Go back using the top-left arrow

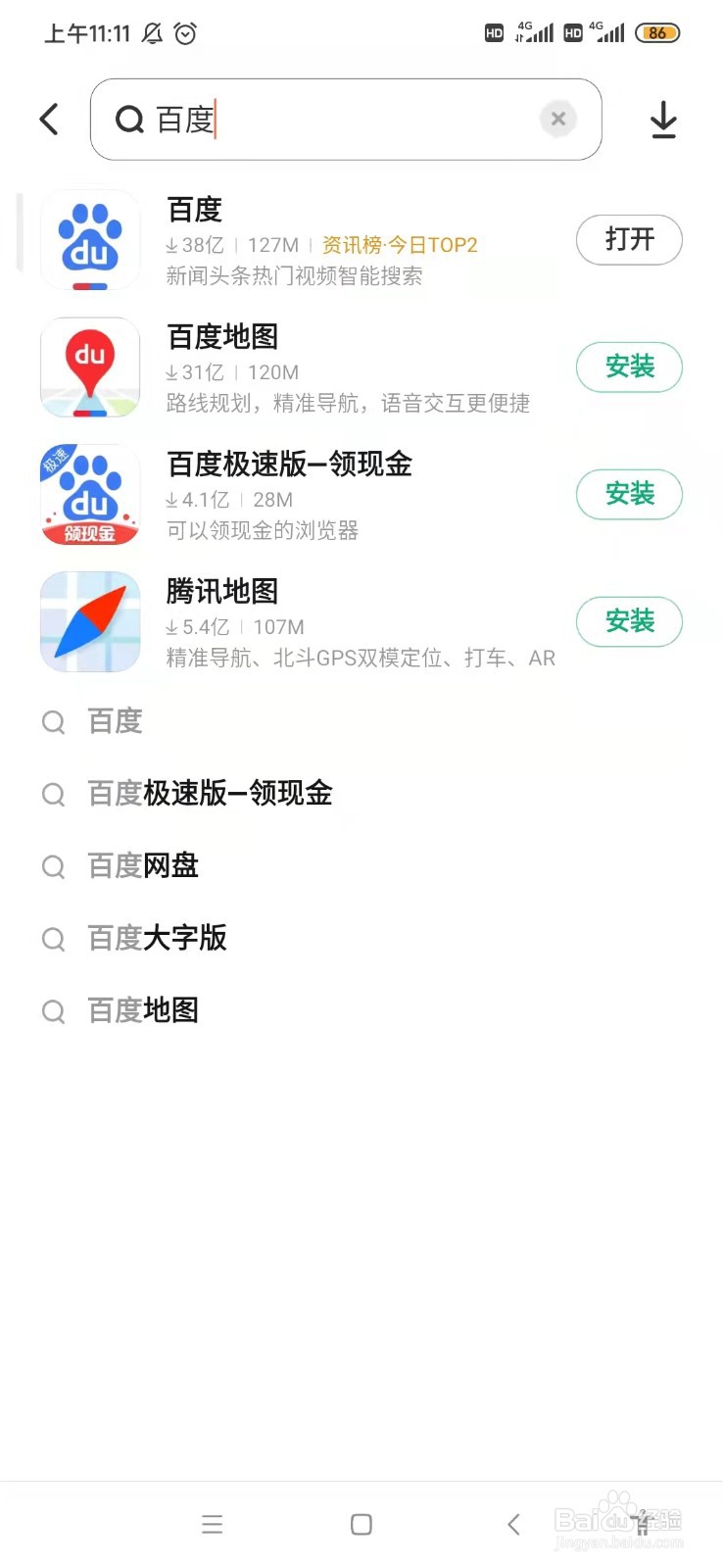point(49,120)
